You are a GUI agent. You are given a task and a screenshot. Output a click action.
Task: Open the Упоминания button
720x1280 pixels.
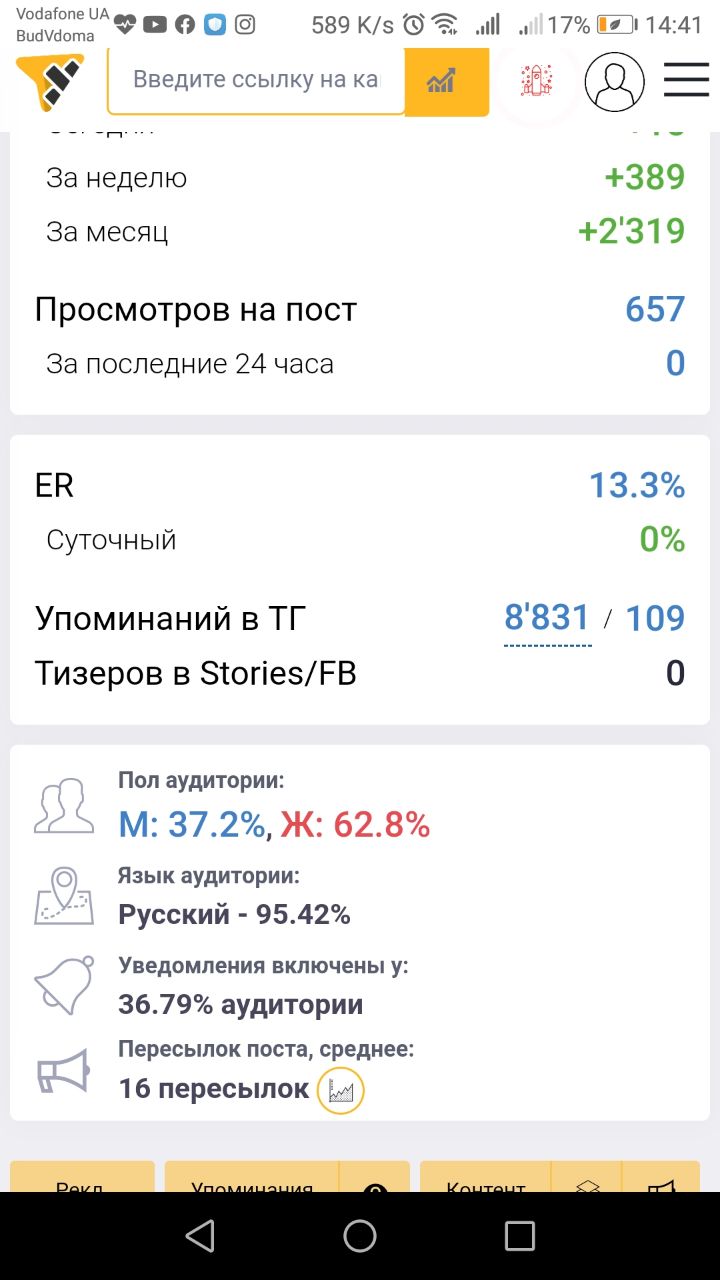click(252, 1178)
